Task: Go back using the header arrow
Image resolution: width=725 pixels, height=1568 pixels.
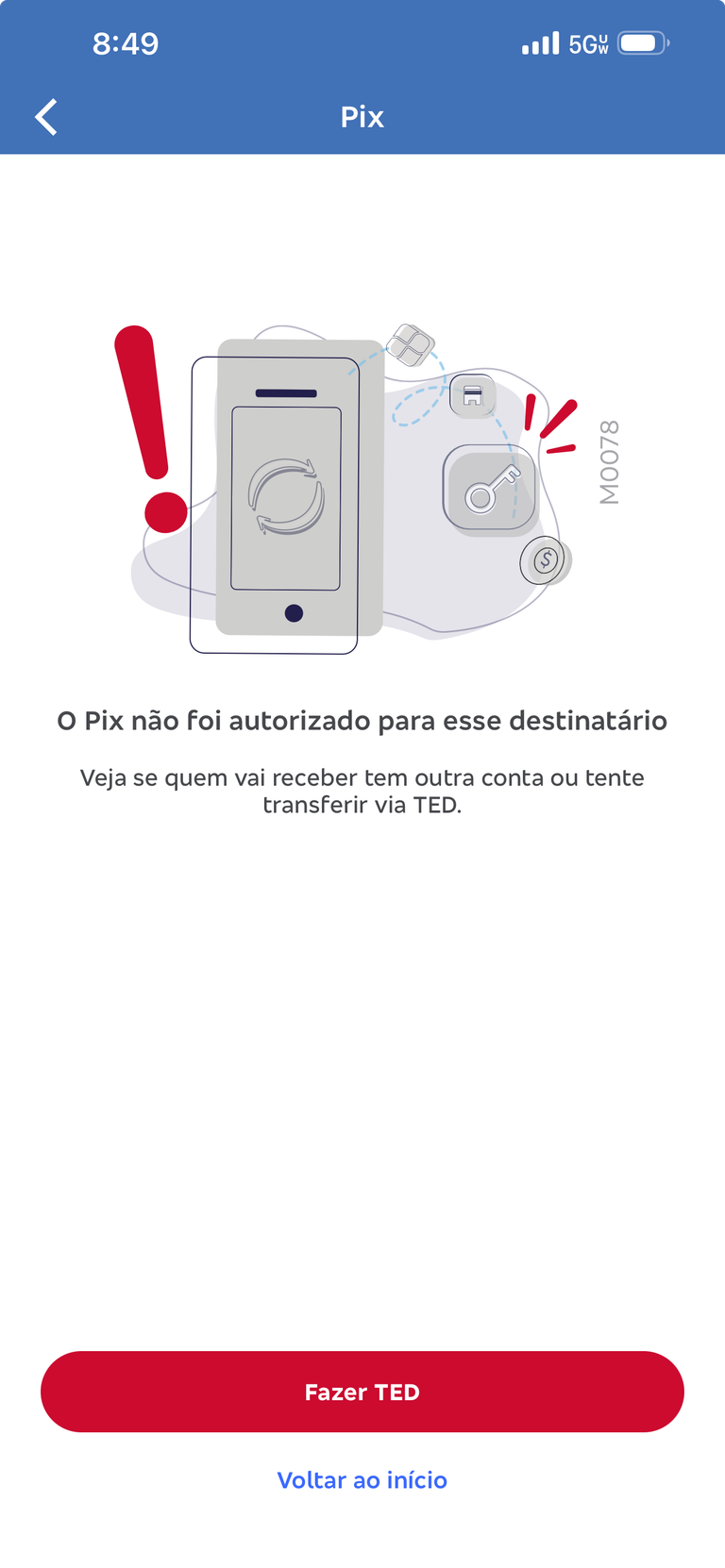Action: pyautogui.click(x=46, y=118)
